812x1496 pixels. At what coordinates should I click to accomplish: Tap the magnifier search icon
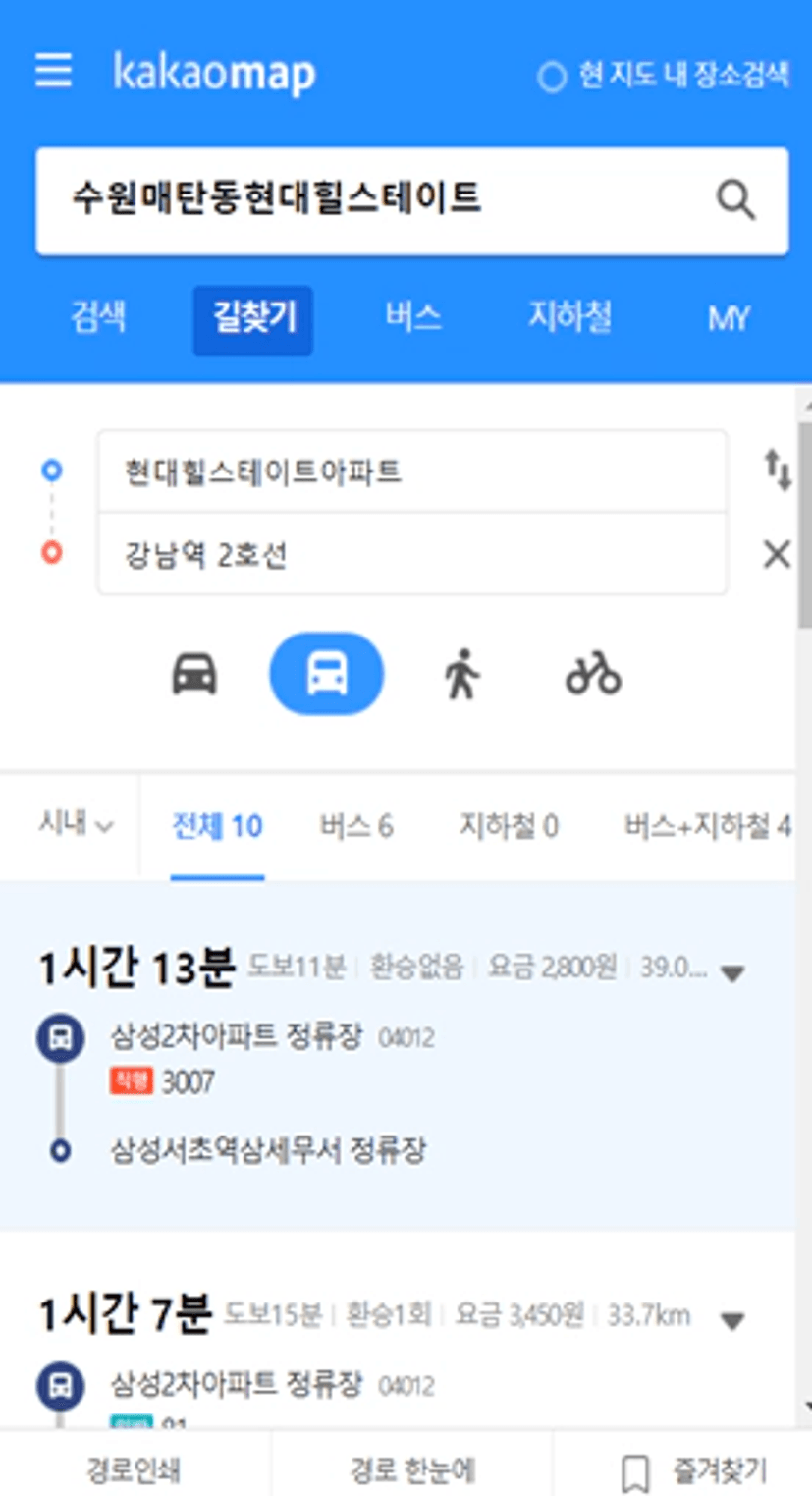click(x=734, y=200)
